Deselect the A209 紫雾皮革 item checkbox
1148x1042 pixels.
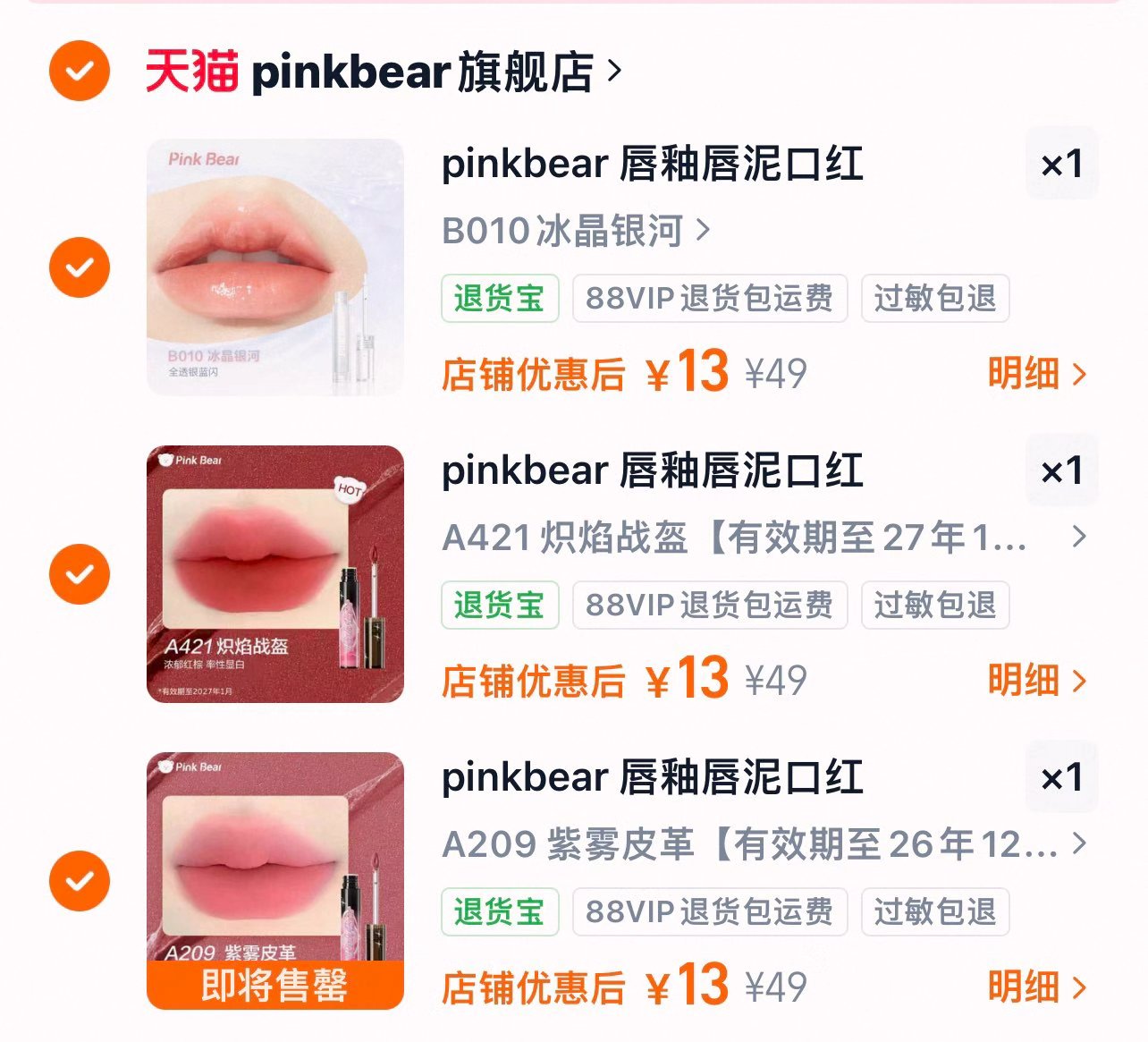(x=80, y=880)
